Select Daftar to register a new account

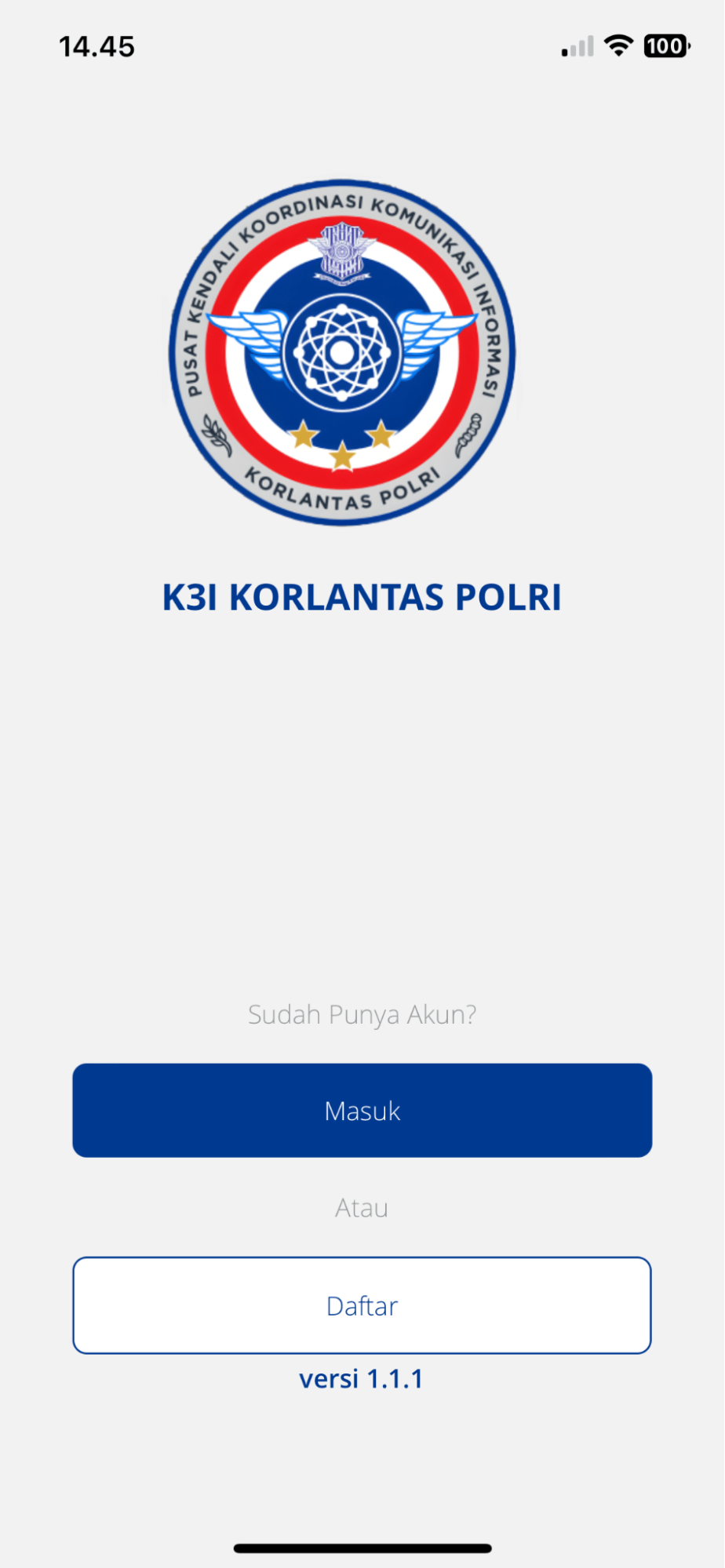tap(362, 1305)
